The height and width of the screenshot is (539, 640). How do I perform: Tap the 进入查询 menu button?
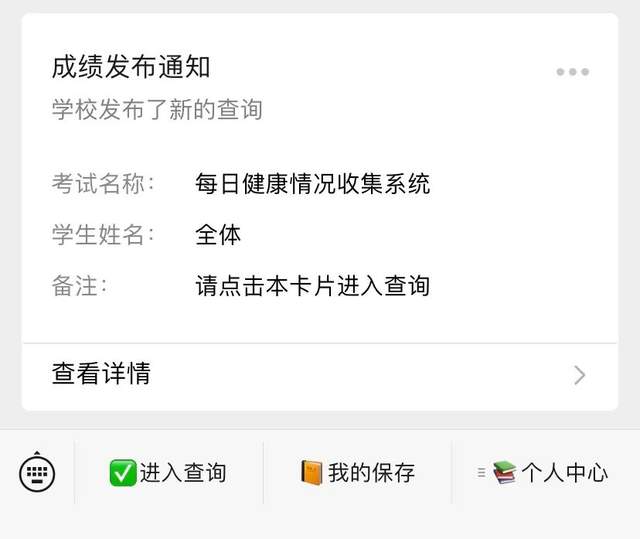[168, 473]
